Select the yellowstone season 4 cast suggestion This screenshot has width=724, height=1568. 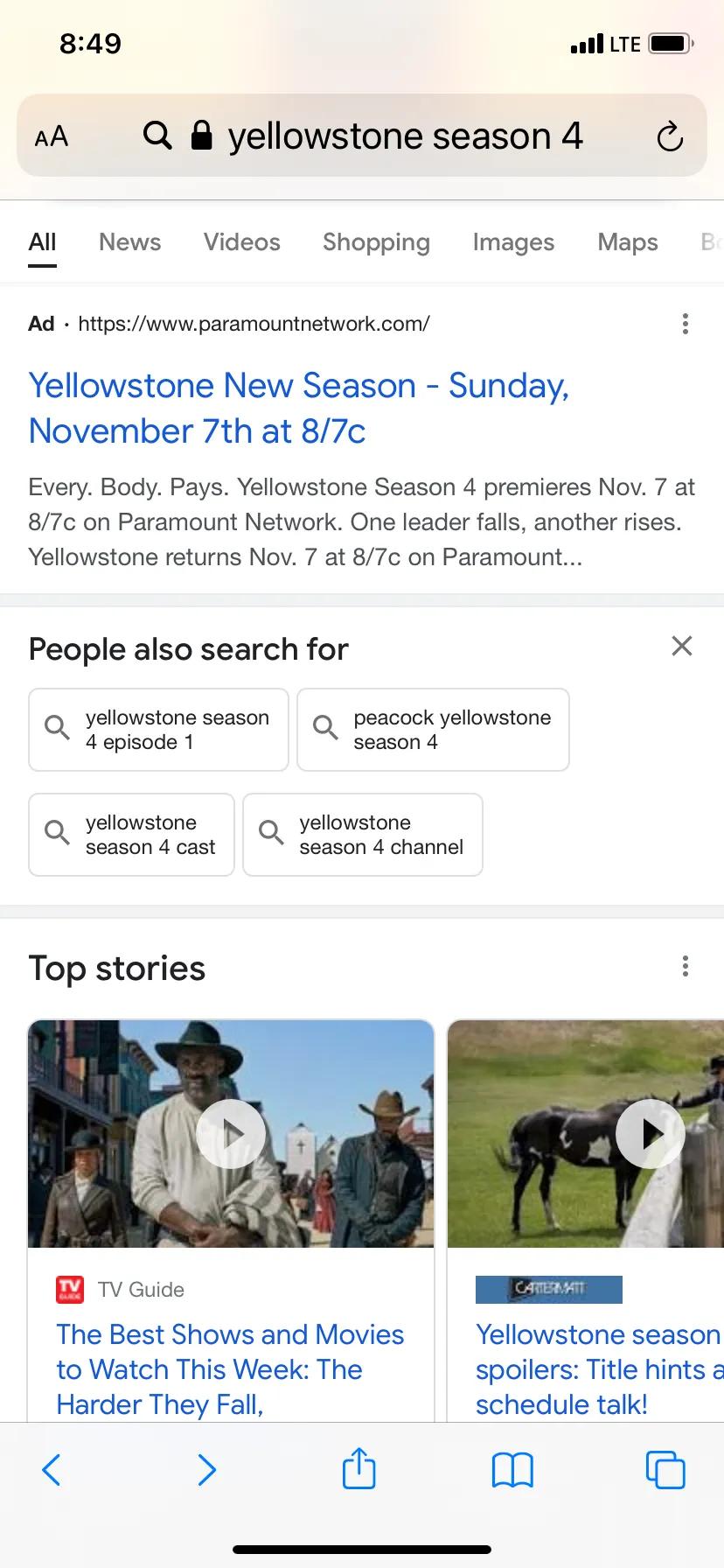pos(131,835)
